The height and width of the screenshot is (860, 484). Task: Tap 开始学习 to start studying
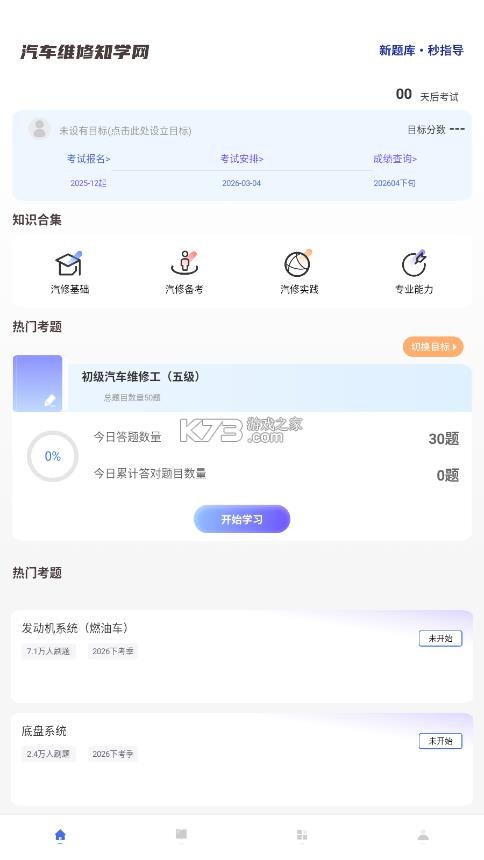241,519
